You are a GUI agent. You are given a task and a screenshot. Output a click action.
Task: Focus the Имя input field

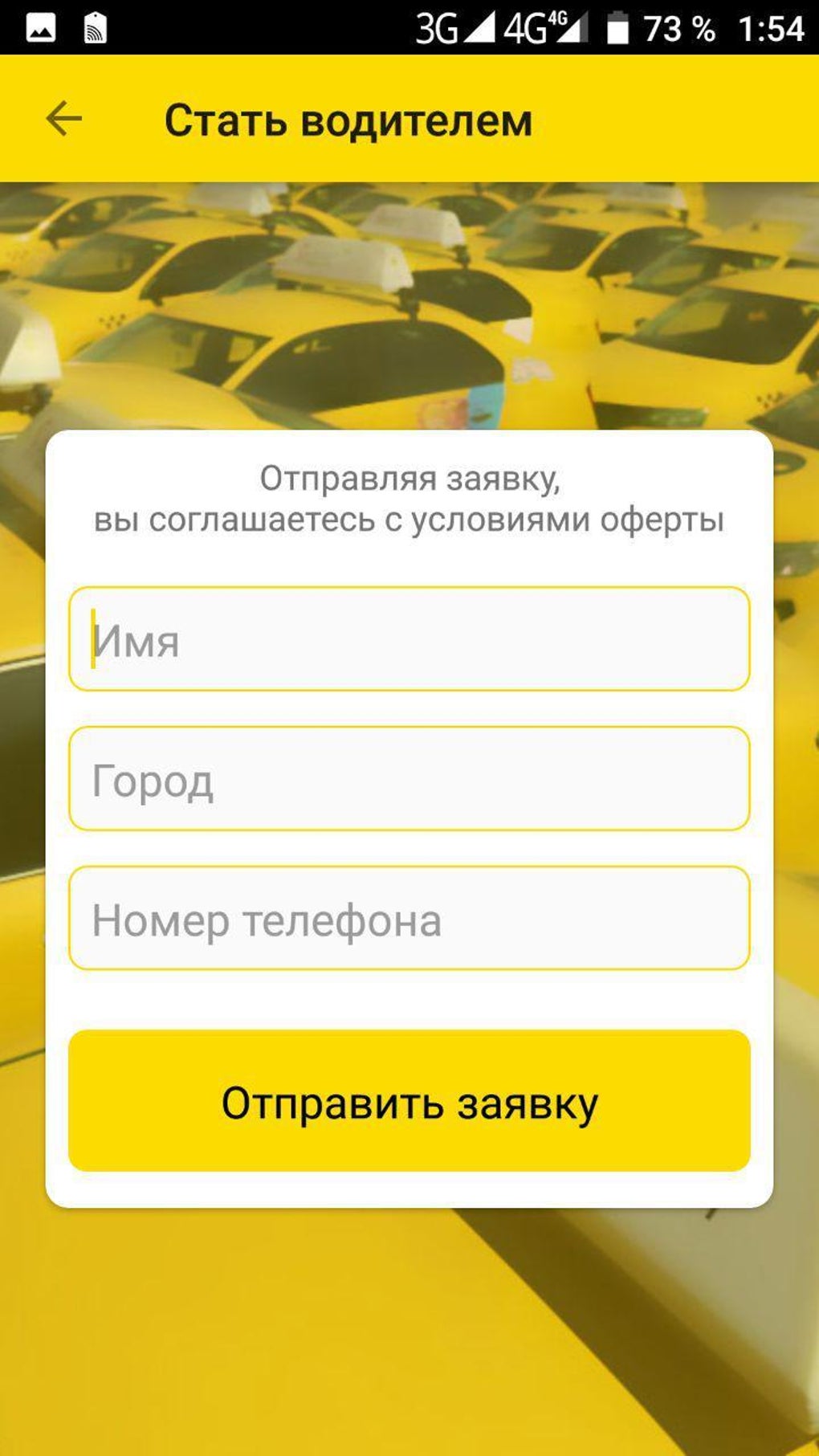pyautogui.click(x=409, y=639)
